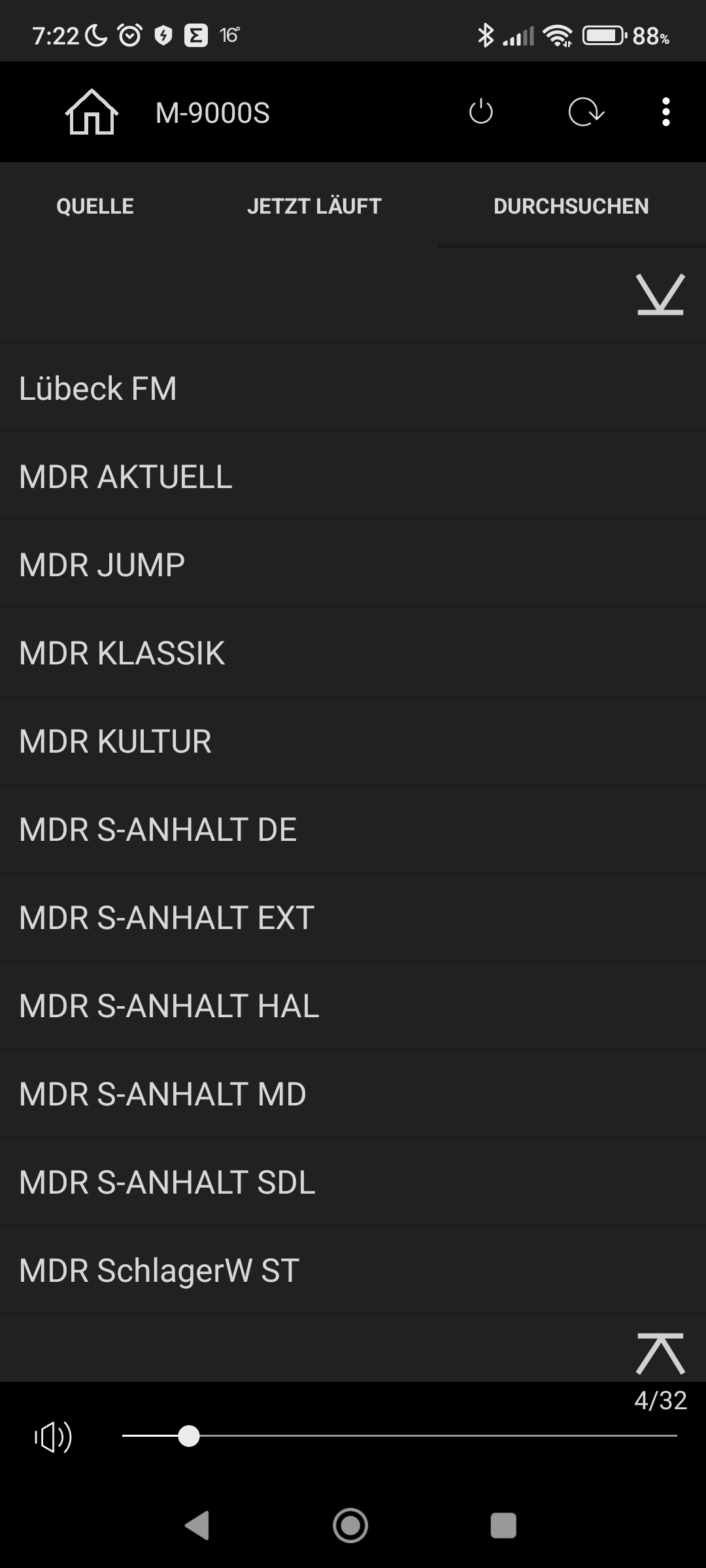706x1568 pixels.
Task: Open the three-dot overflow menu
Action: [x=665, y=112]
